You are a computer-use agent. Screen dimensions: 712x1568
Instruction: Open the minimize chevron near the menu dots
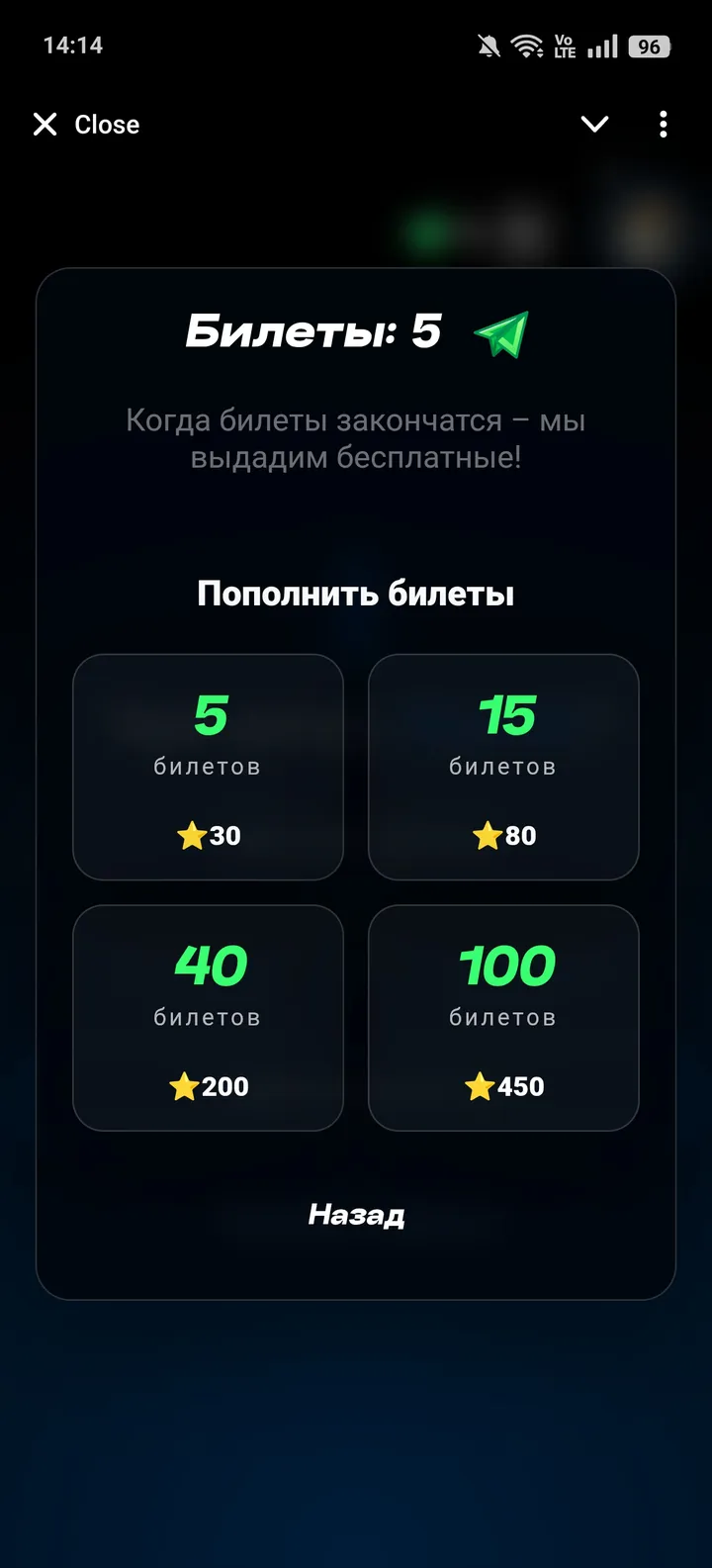594,124
